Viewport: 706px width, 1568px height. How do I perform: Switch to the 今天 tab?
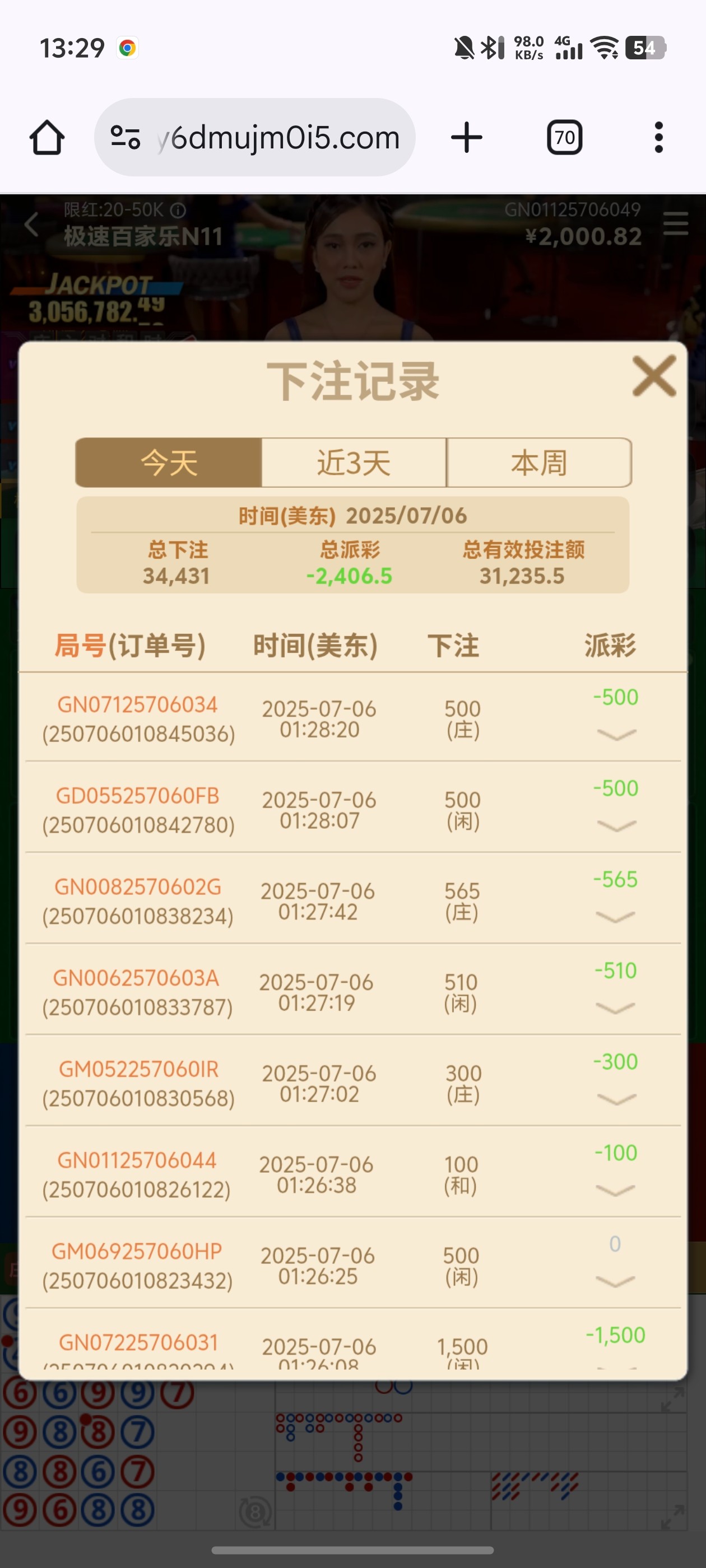tap(169, 463)
